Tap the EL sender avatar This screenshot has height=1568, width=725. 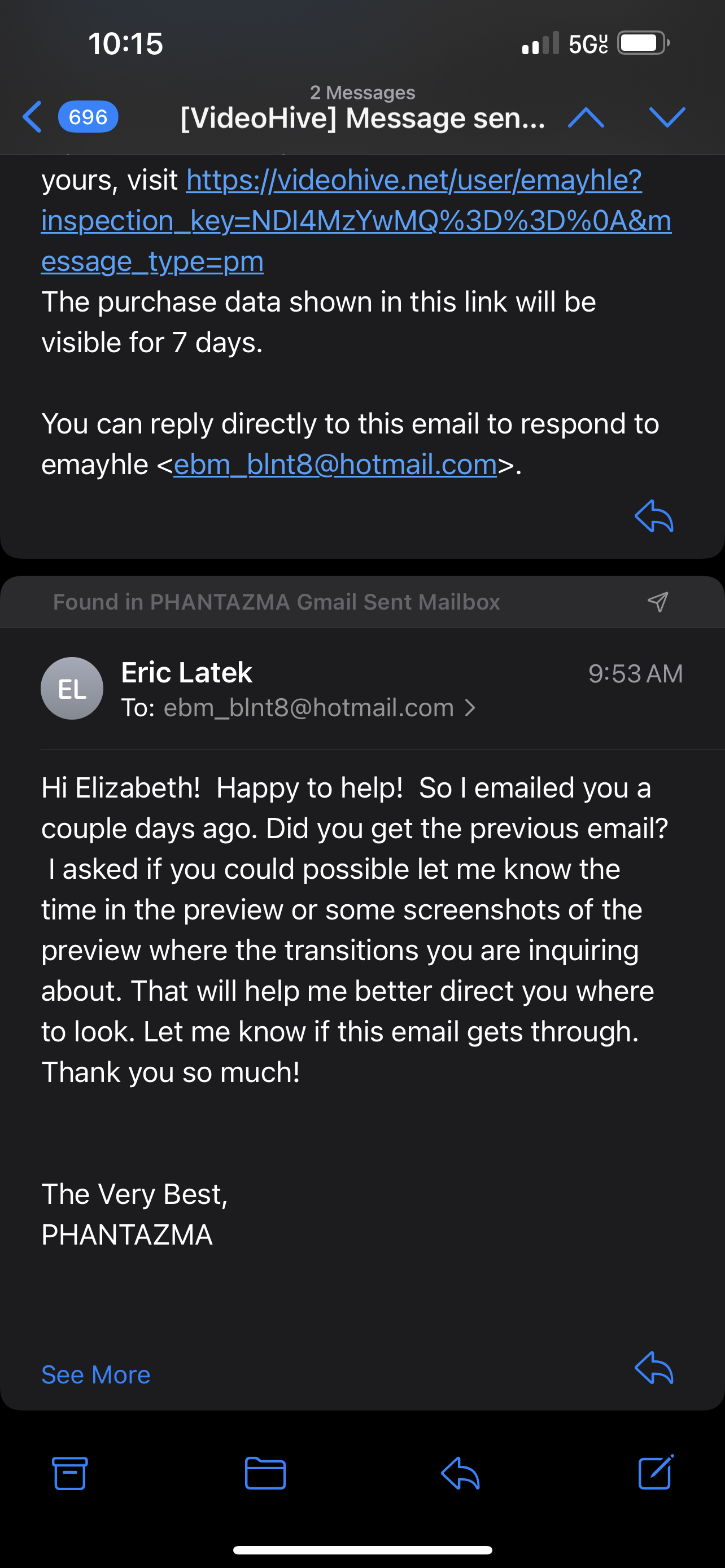point(72,689)
